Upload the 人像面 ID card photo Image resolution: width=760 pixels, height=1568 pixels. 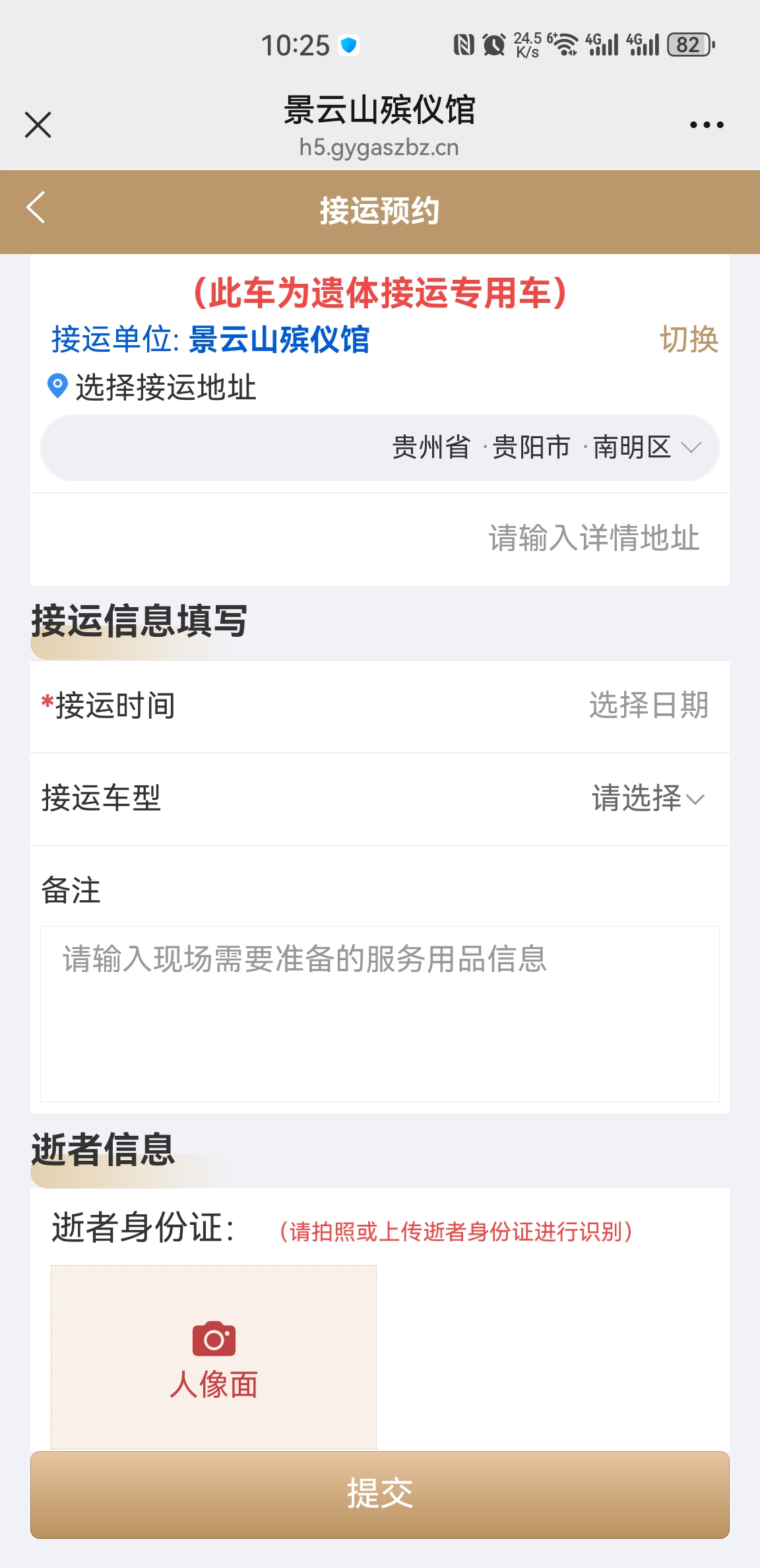(x=214, y=1357)
